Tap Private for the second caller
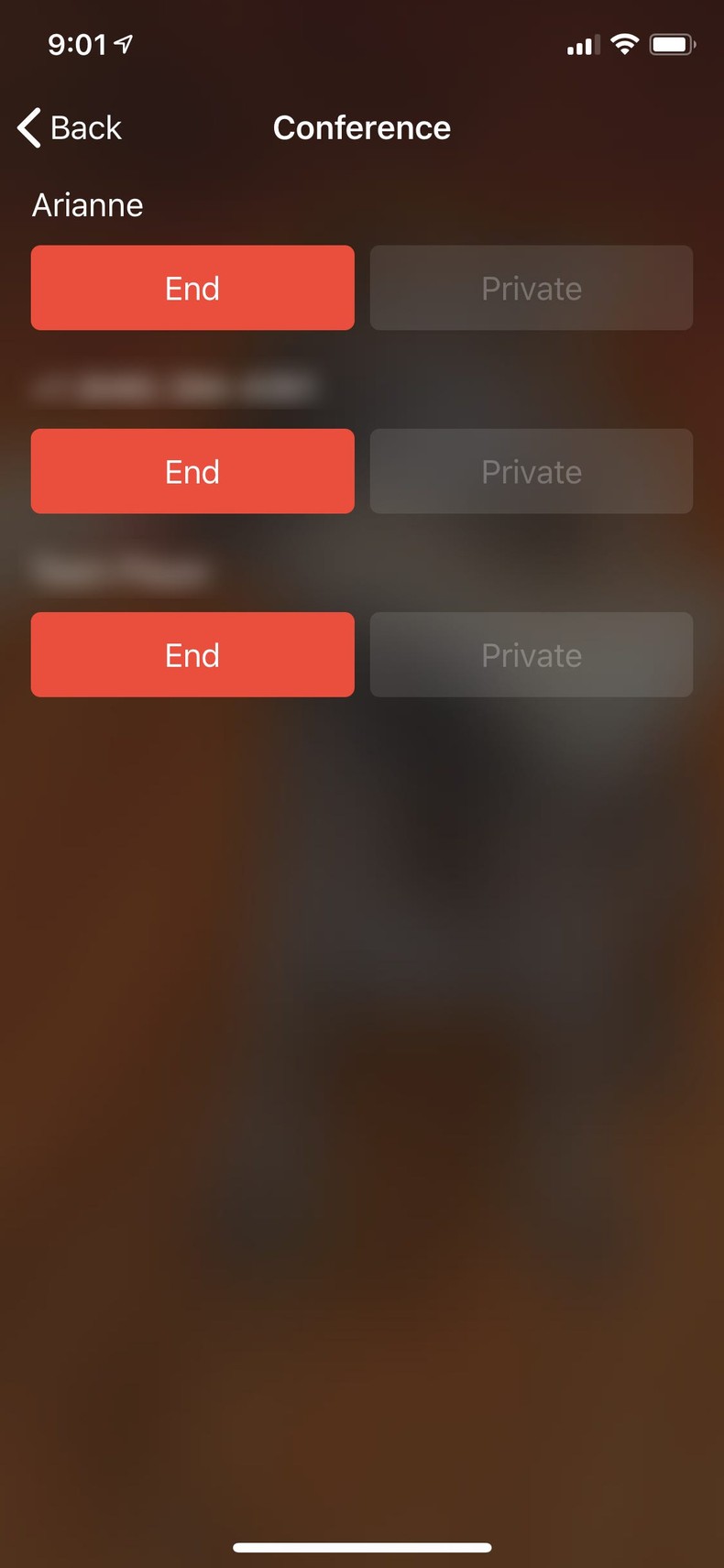The height and width of the screenshot is (1568, 724). coord(531,471)
